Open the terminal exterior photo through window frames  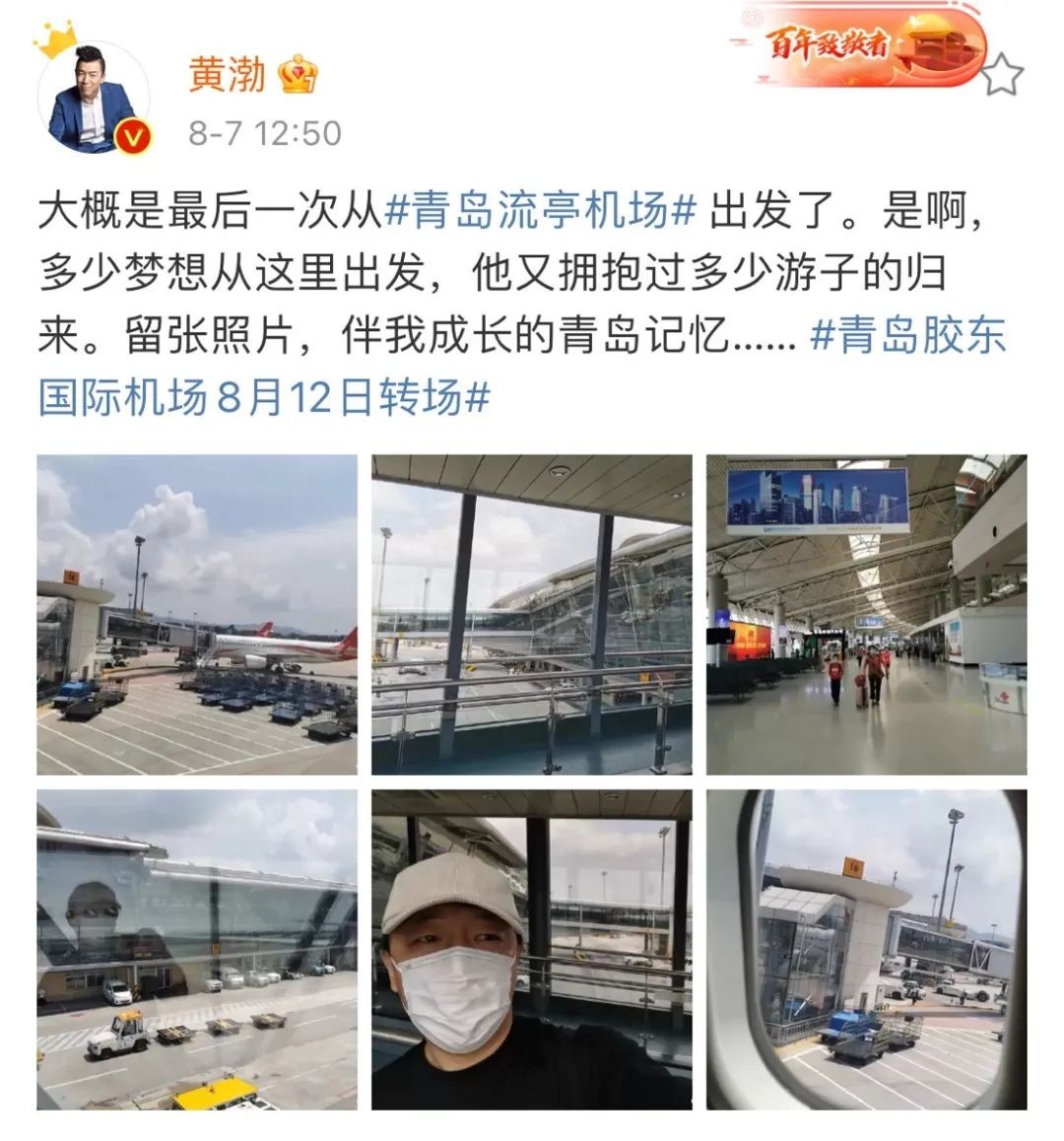[531, 615]
